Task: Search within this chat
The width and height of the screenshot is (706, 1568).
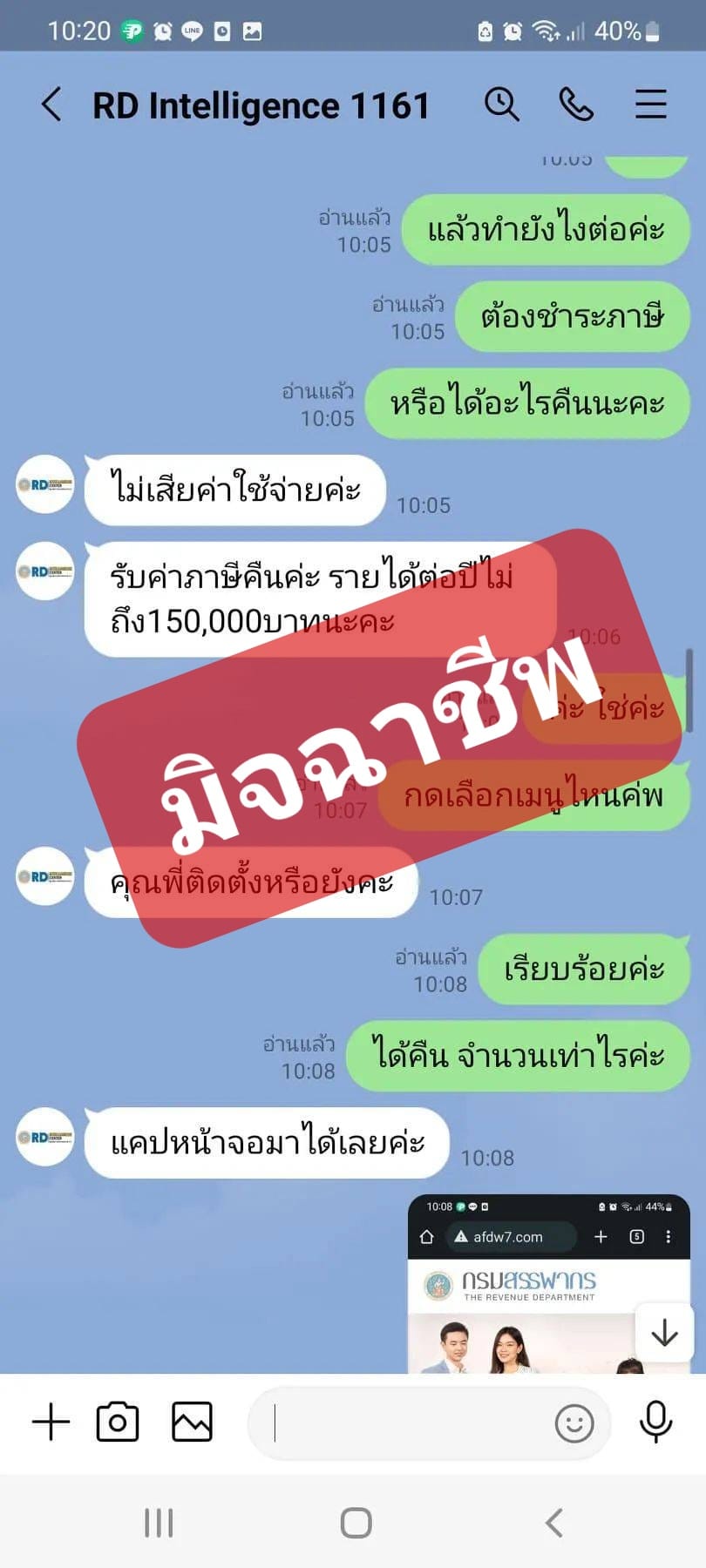Action: [502, 105]
